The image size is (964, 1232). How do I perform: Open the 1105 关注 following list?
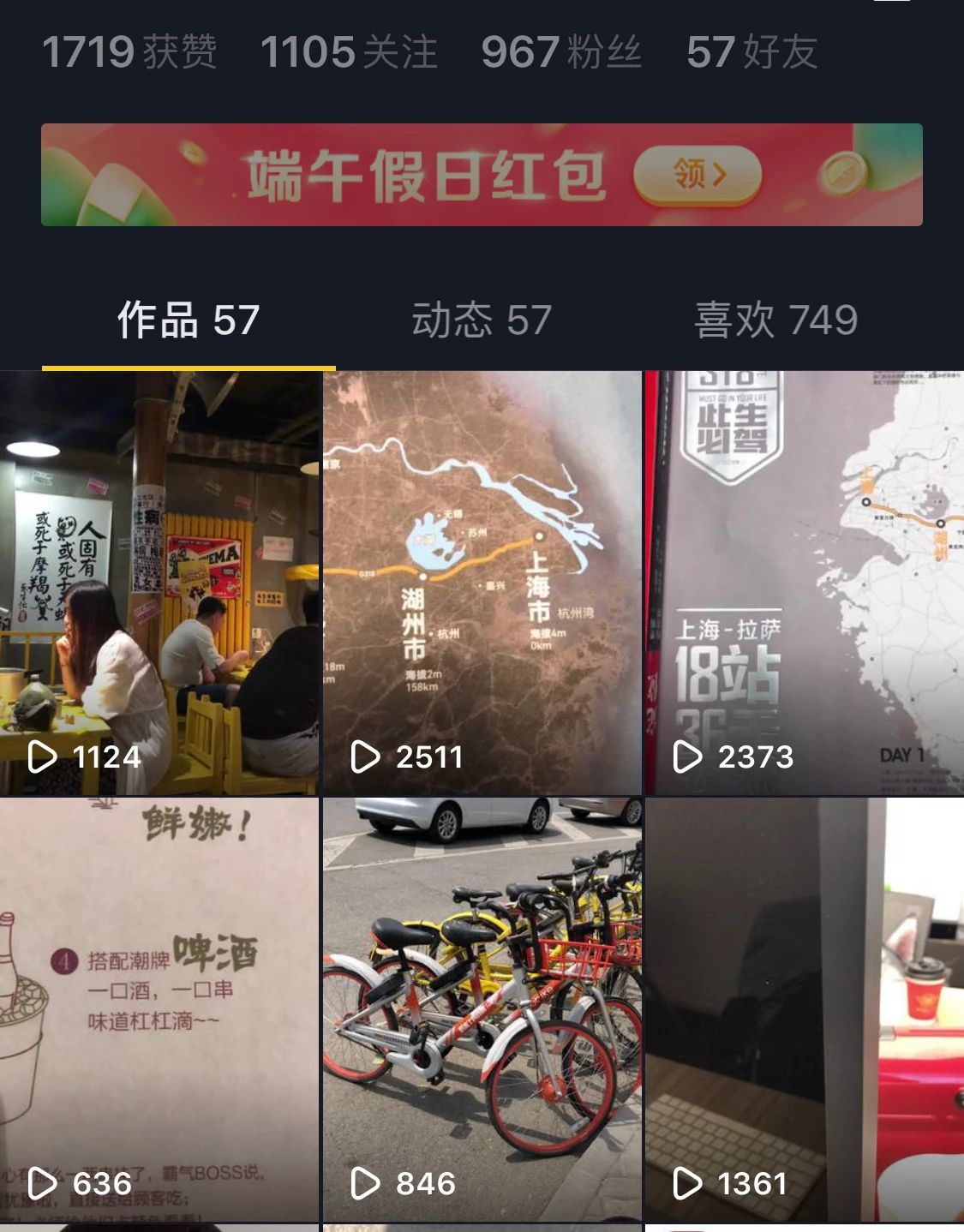pyautogui.click(x=349, y=52)
